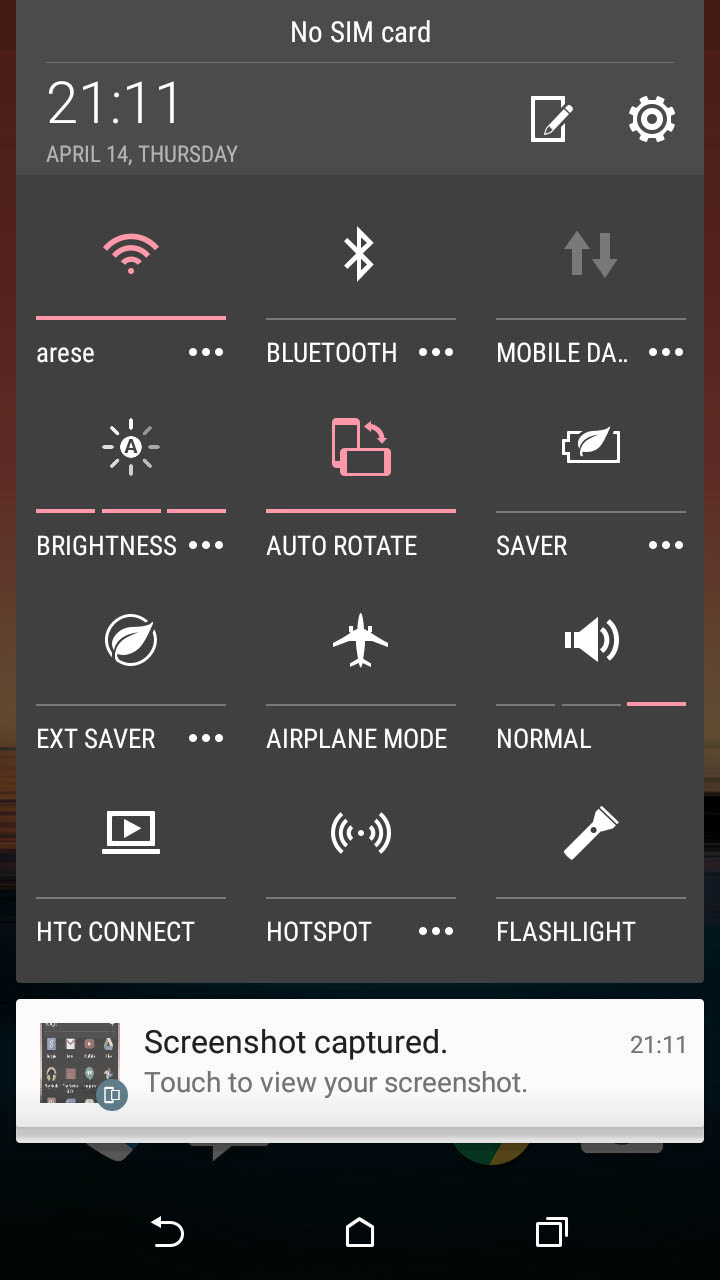Open Saver more options dots
This screenshot has height=1280, width=720.
point(666,546)
